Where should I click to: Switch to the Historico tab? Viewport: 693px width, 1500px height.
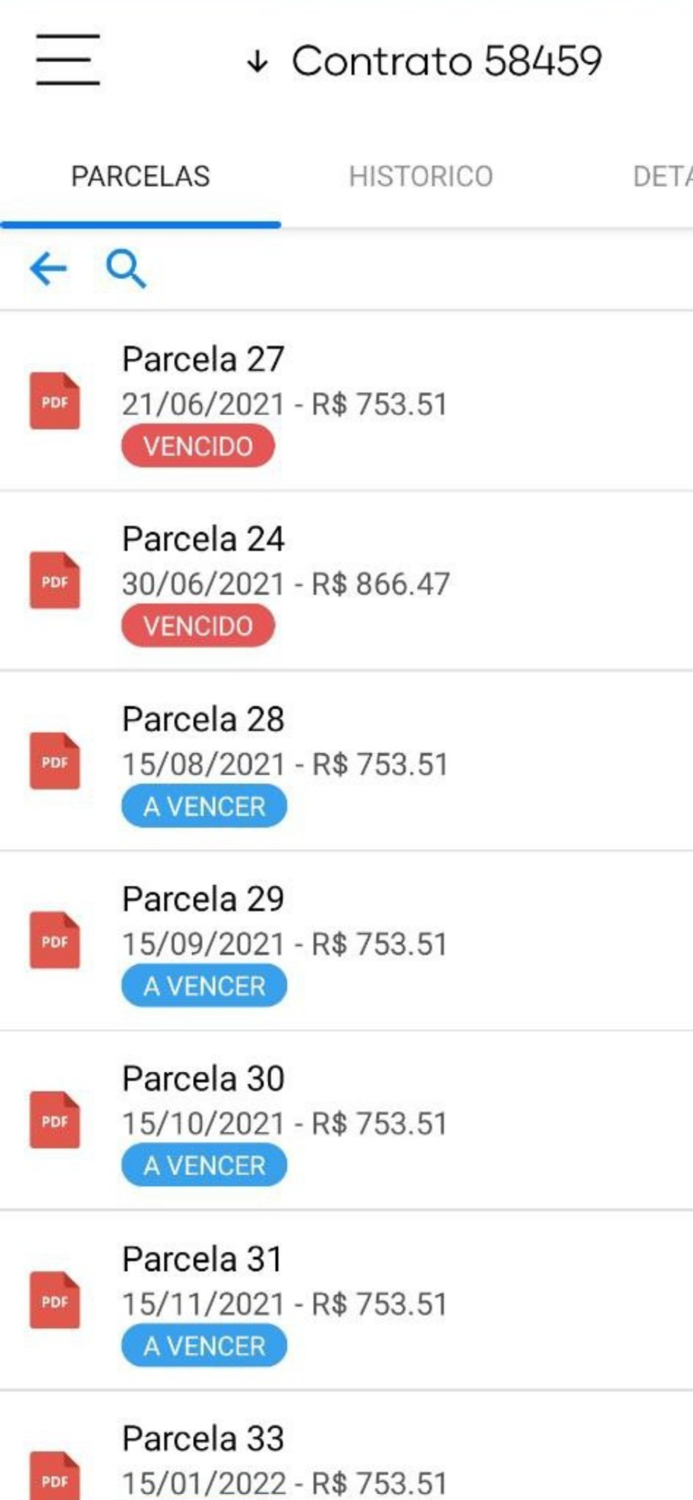pyautogui.click(x=420, y=177)
